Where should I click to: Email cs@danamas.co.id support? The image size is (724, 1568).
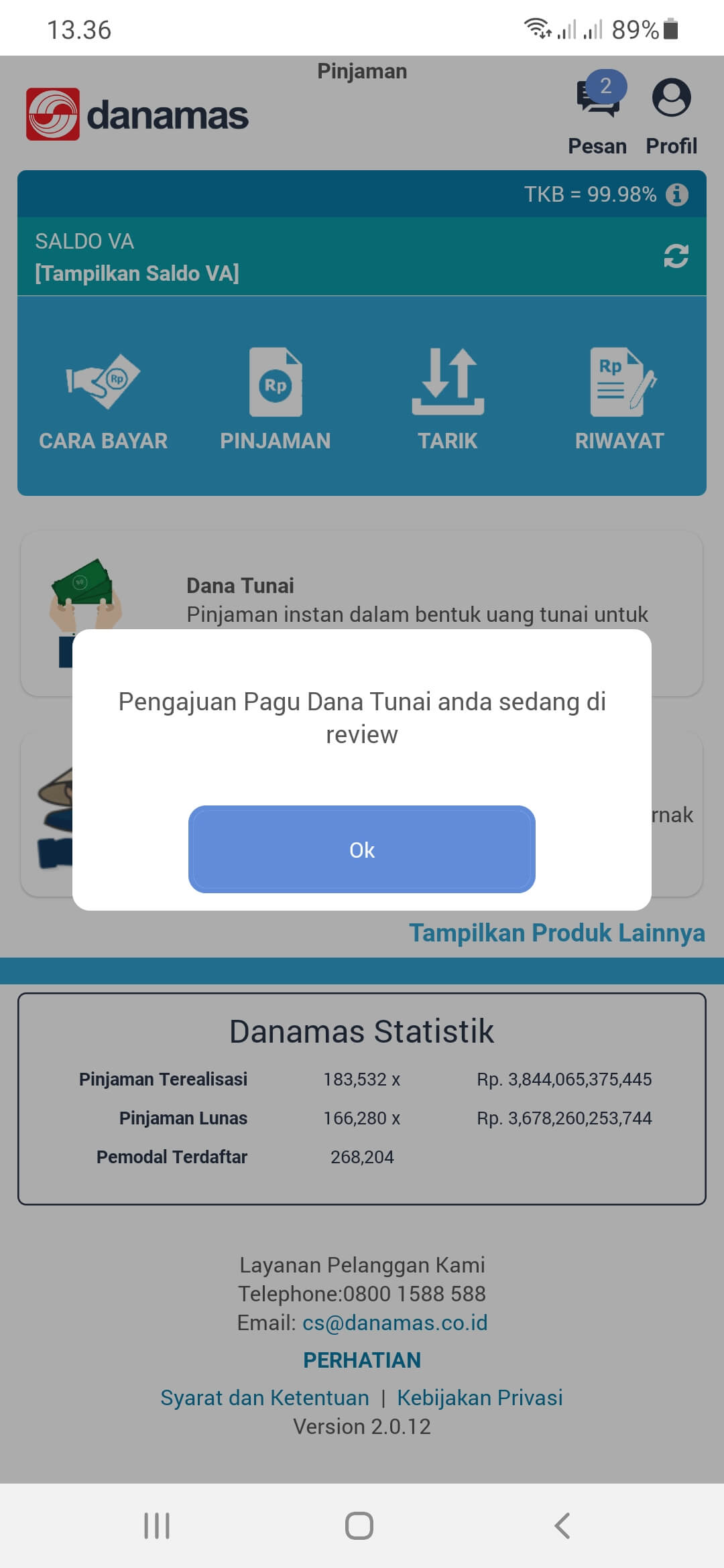click(x=395, y=1323)
